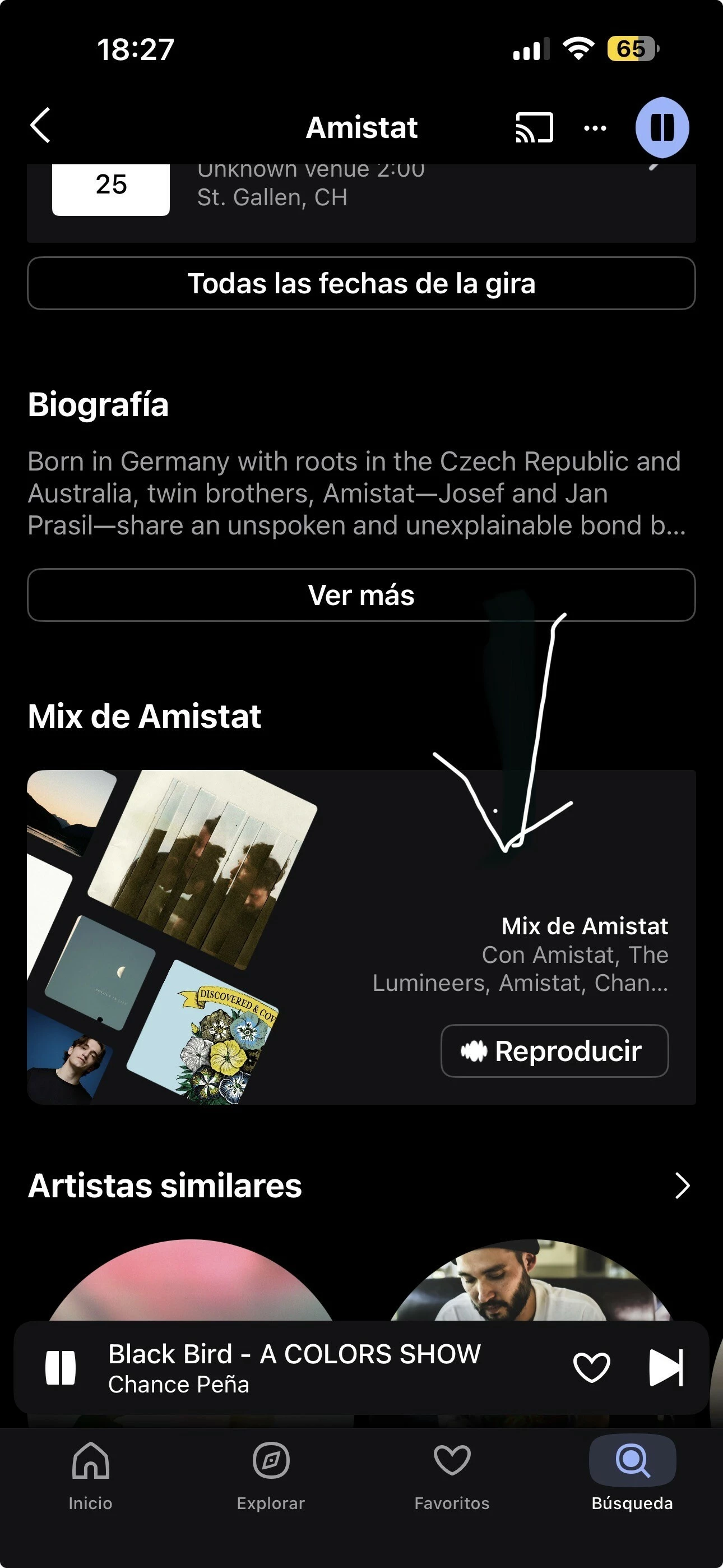Go back from the Amistat page
This screenshot has width=723, height=1568.
pos(40,126)
